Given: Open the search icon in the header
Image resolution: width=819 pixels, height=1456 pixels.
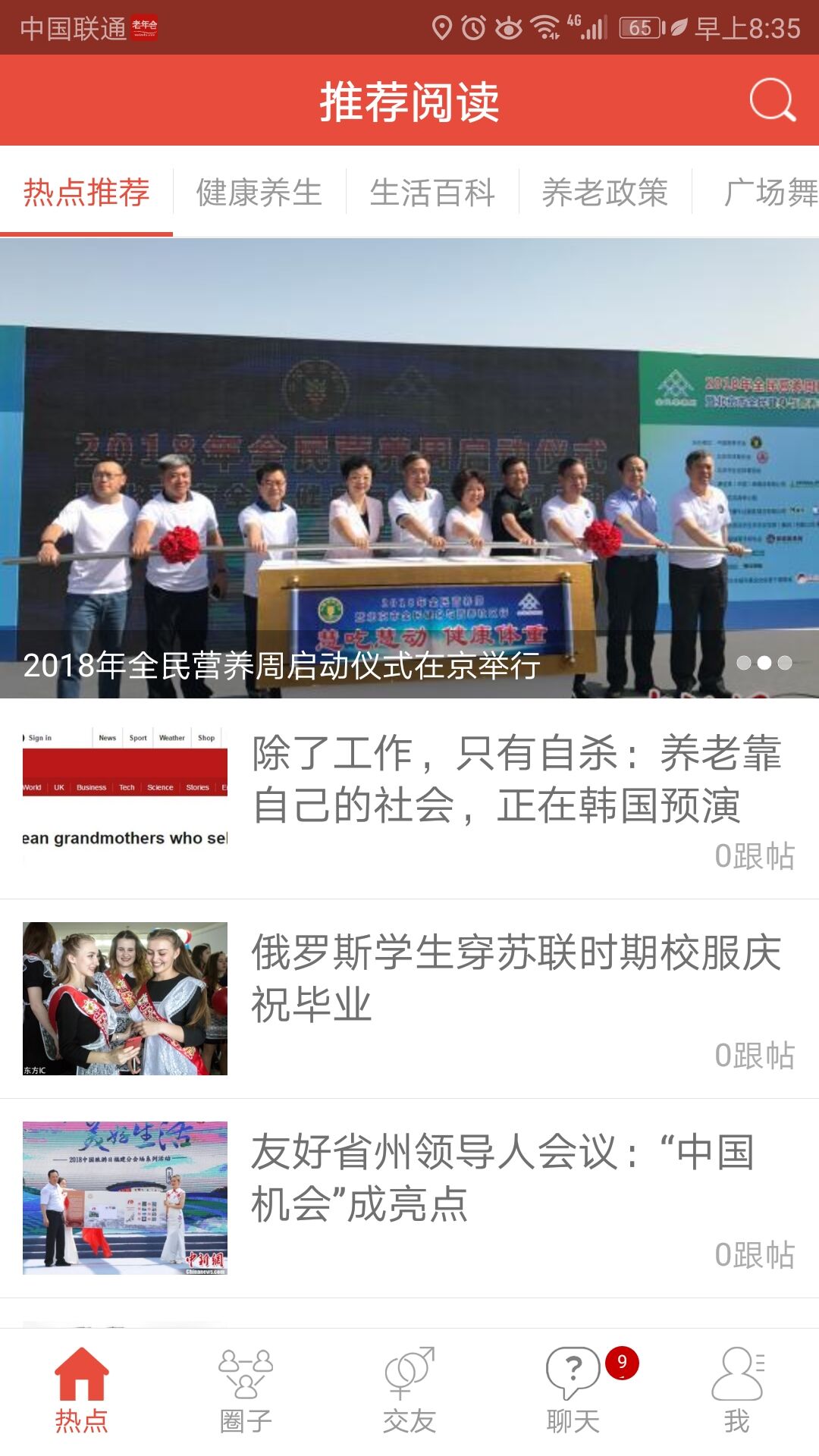Looking at the screenshot, I should 772,100.
